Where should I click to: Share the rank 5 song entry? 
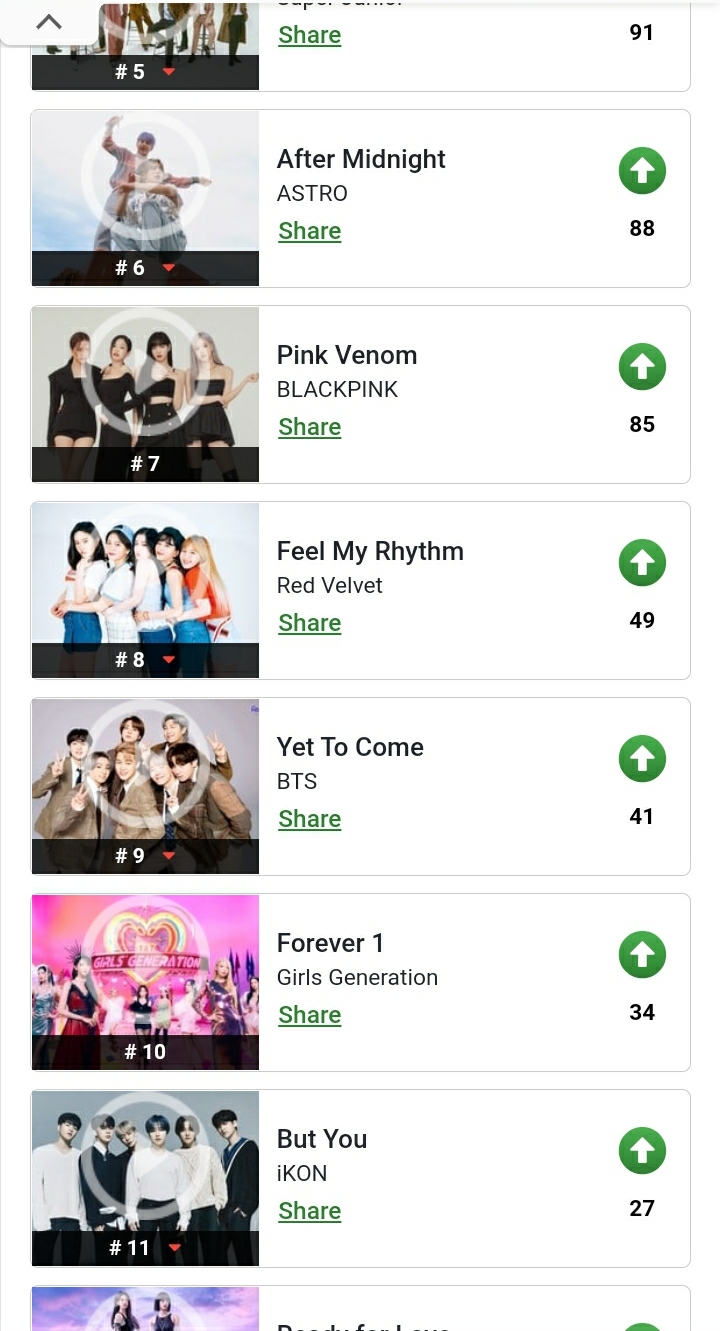[x=309, y=35]
